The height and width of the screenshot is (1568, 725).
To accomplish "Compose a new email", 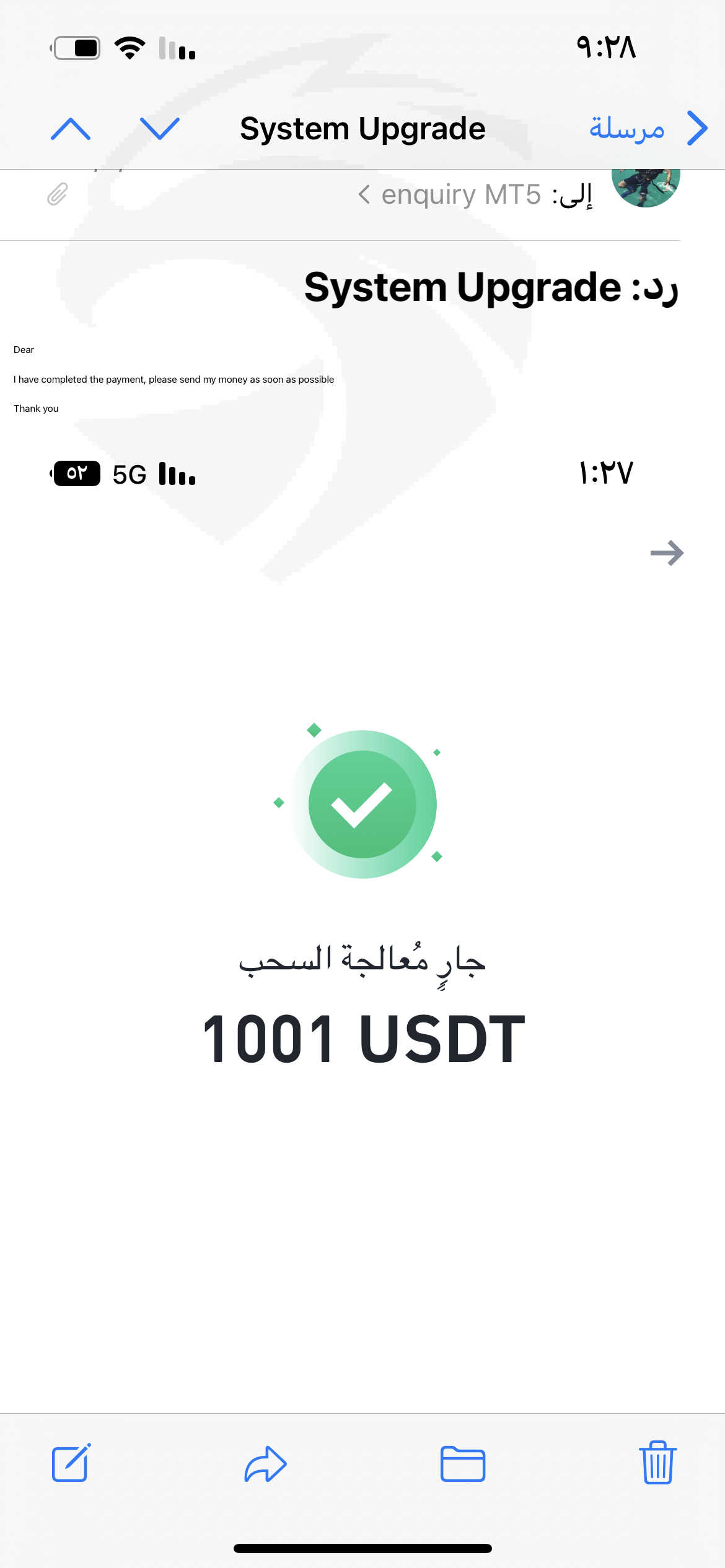I will click(71, 1463).
